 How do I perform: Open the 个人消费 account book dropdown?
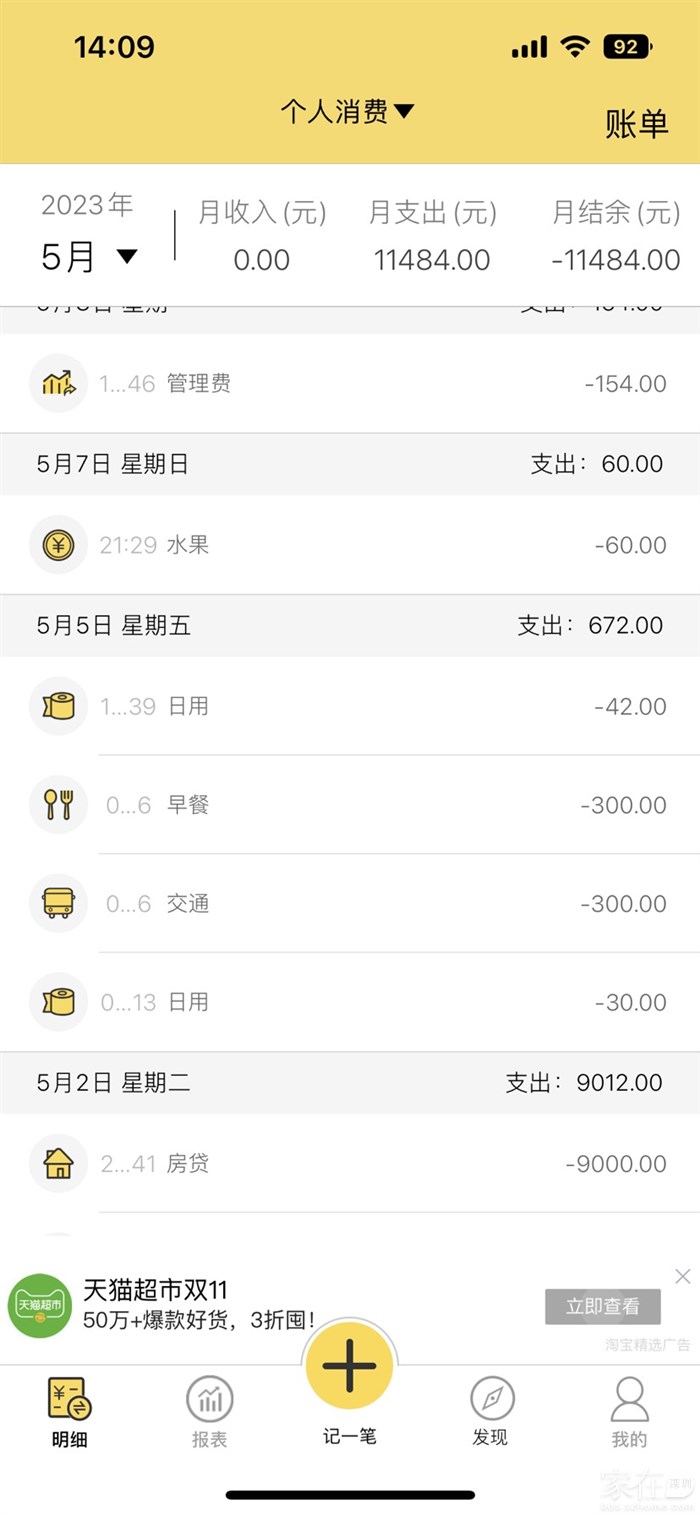(346, 112)
